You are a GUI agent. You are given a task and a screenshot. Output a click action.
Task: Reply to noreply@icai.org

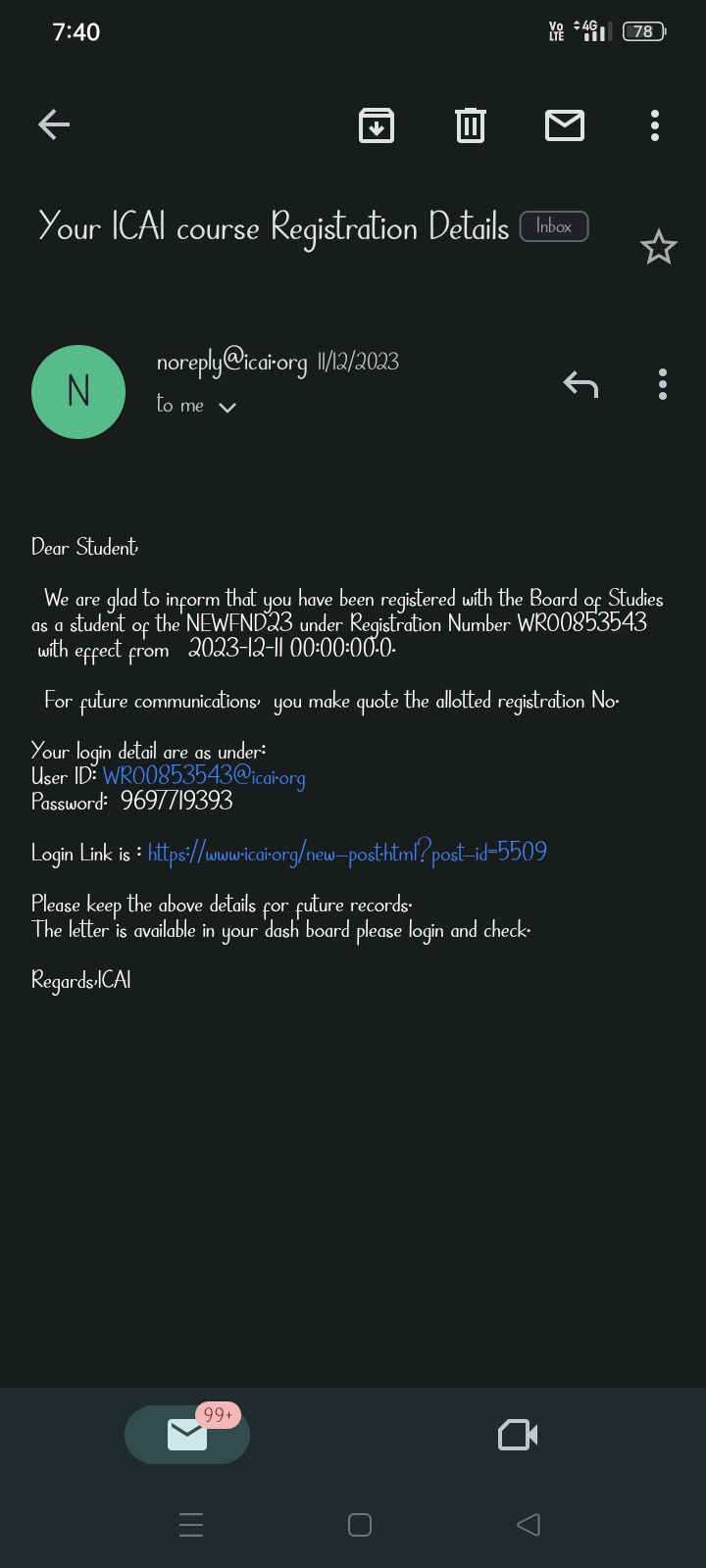click(x=580, y=385)
